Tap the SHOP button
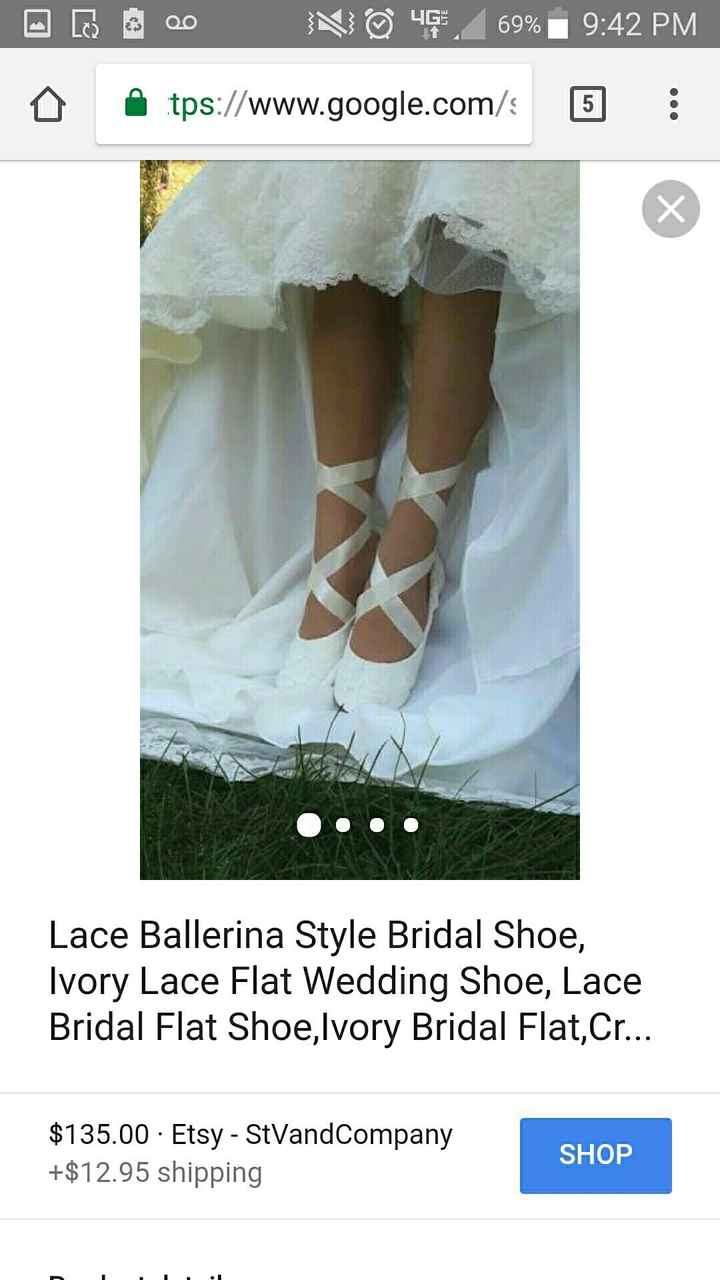The height and width of the screenshot is (1280, 720). pos(595,1154)
